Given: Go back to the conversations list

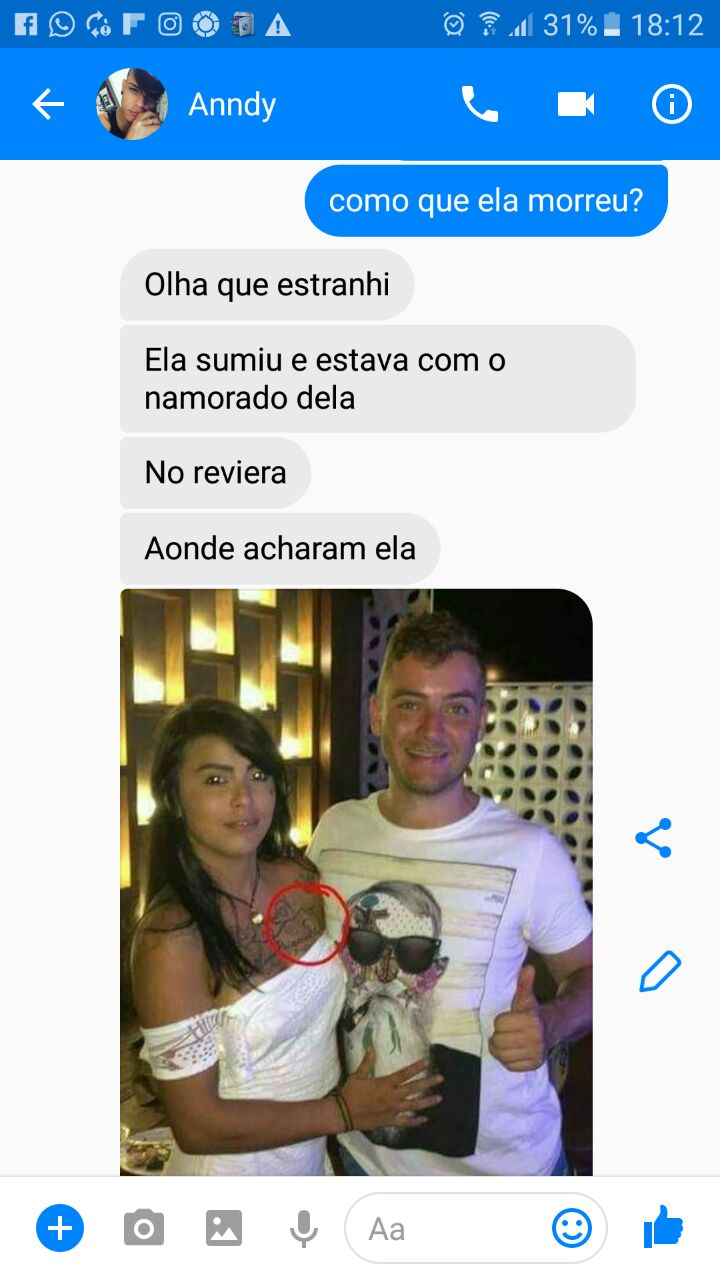Looking at the screenshot, I should (48, 104).
